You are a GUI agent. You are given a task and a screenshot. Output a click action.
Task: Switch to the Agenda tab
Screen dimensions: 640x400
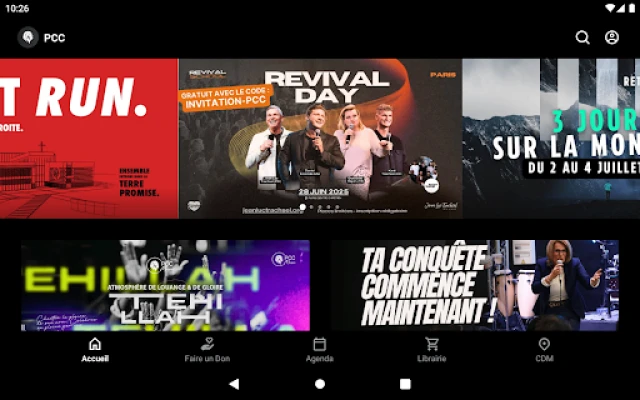coord(320,349)
